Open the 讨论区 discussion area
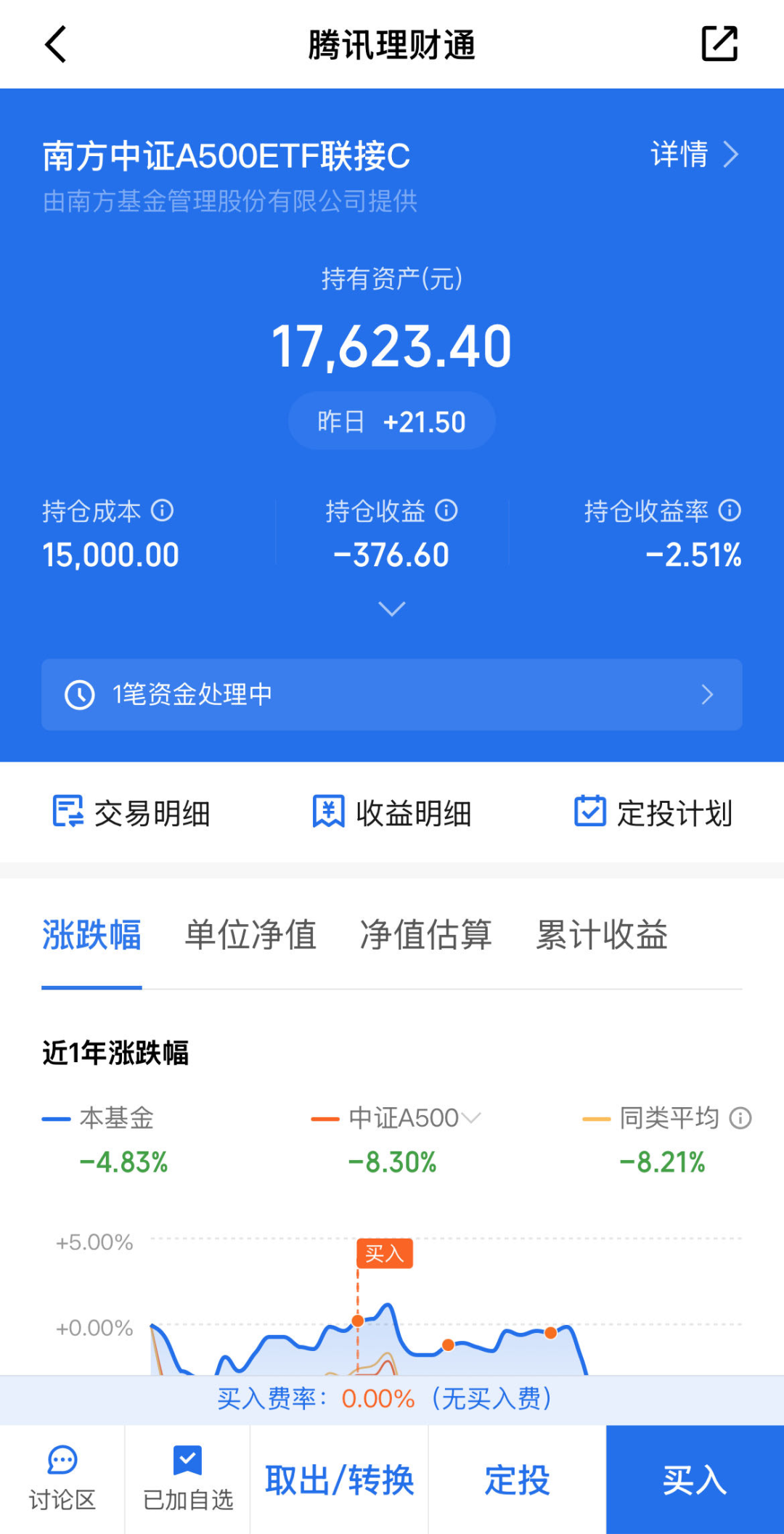 tap(62, 1479)
